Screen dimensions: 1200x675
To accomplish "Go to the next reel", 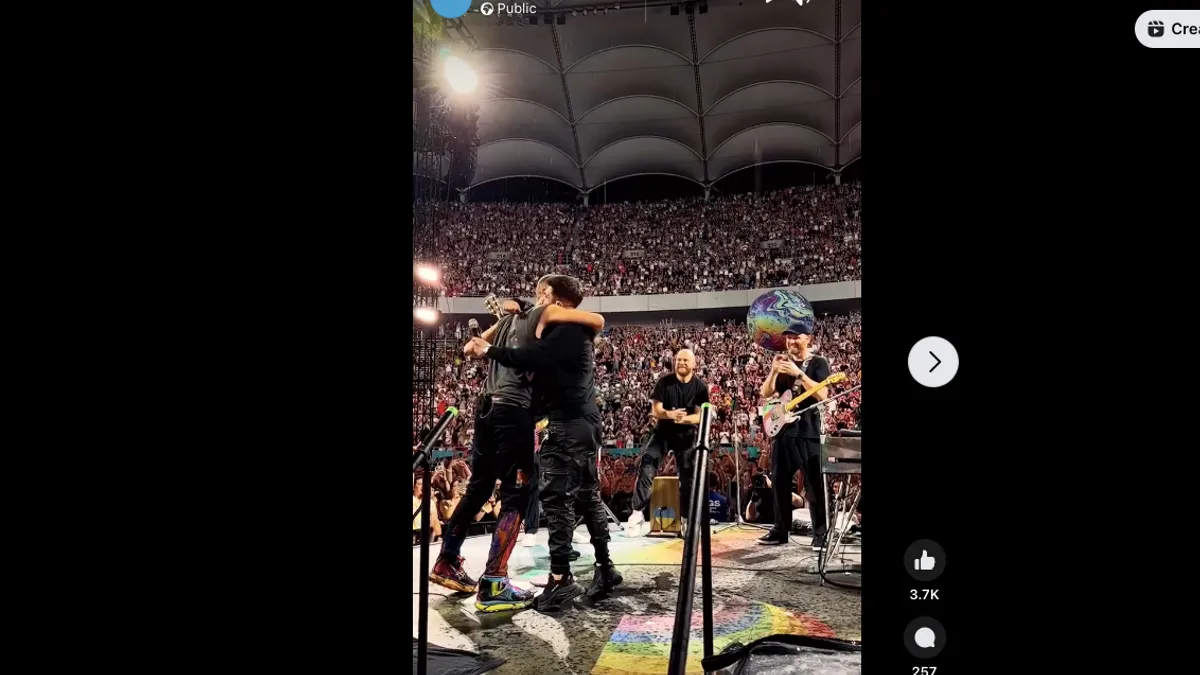I will (x=932, y=361).
